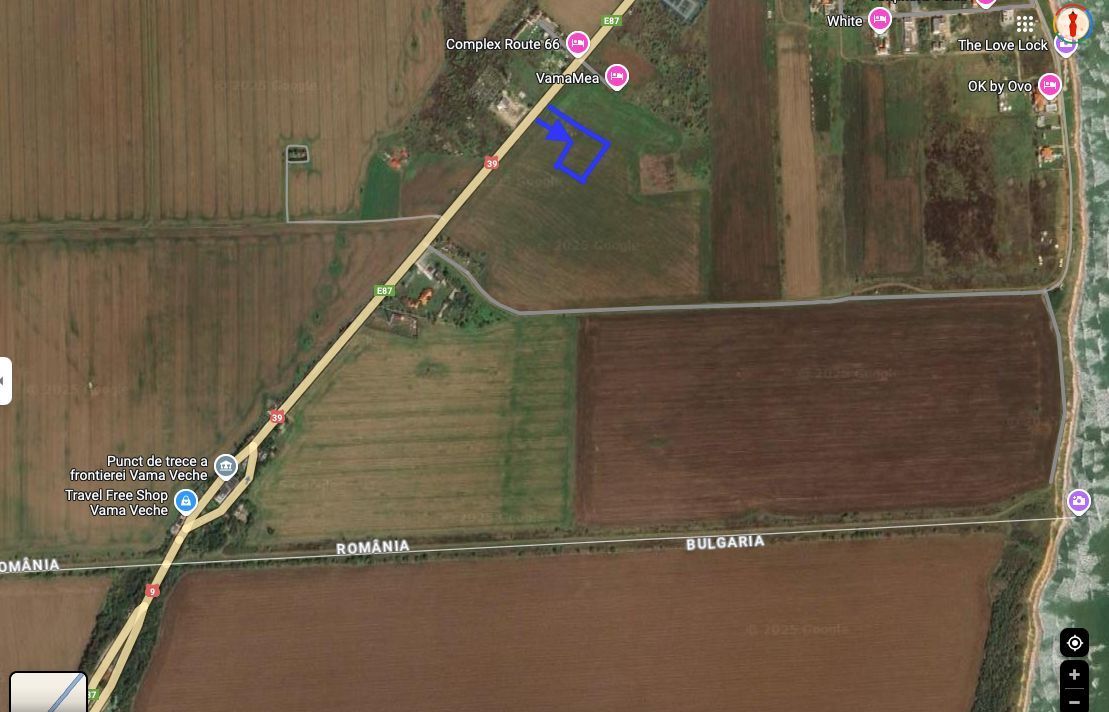Open the VamaMea hotel marker
This screenshot has height=712, width=1109.
coord(617,76)
